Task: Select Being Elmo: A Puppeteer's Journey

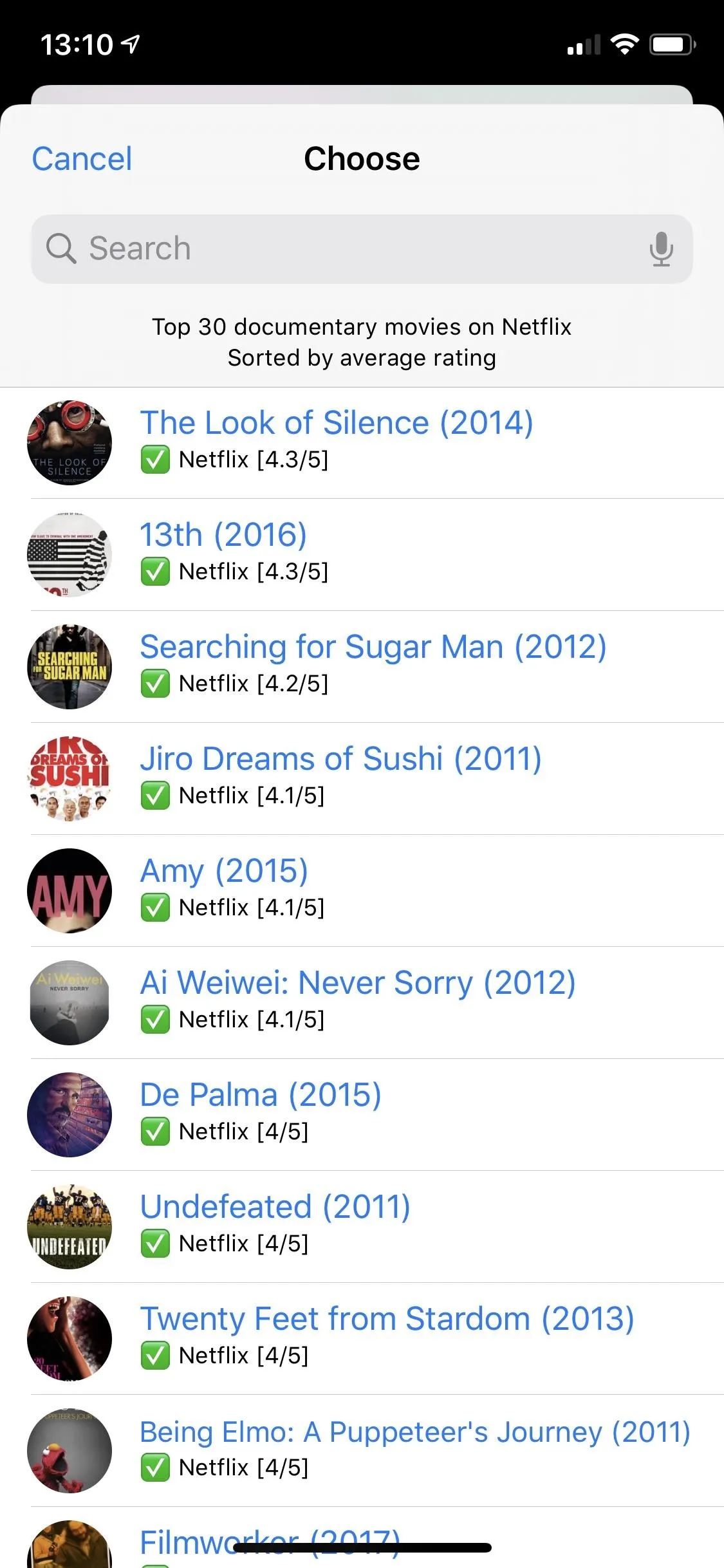Action: pos(362,1451)
